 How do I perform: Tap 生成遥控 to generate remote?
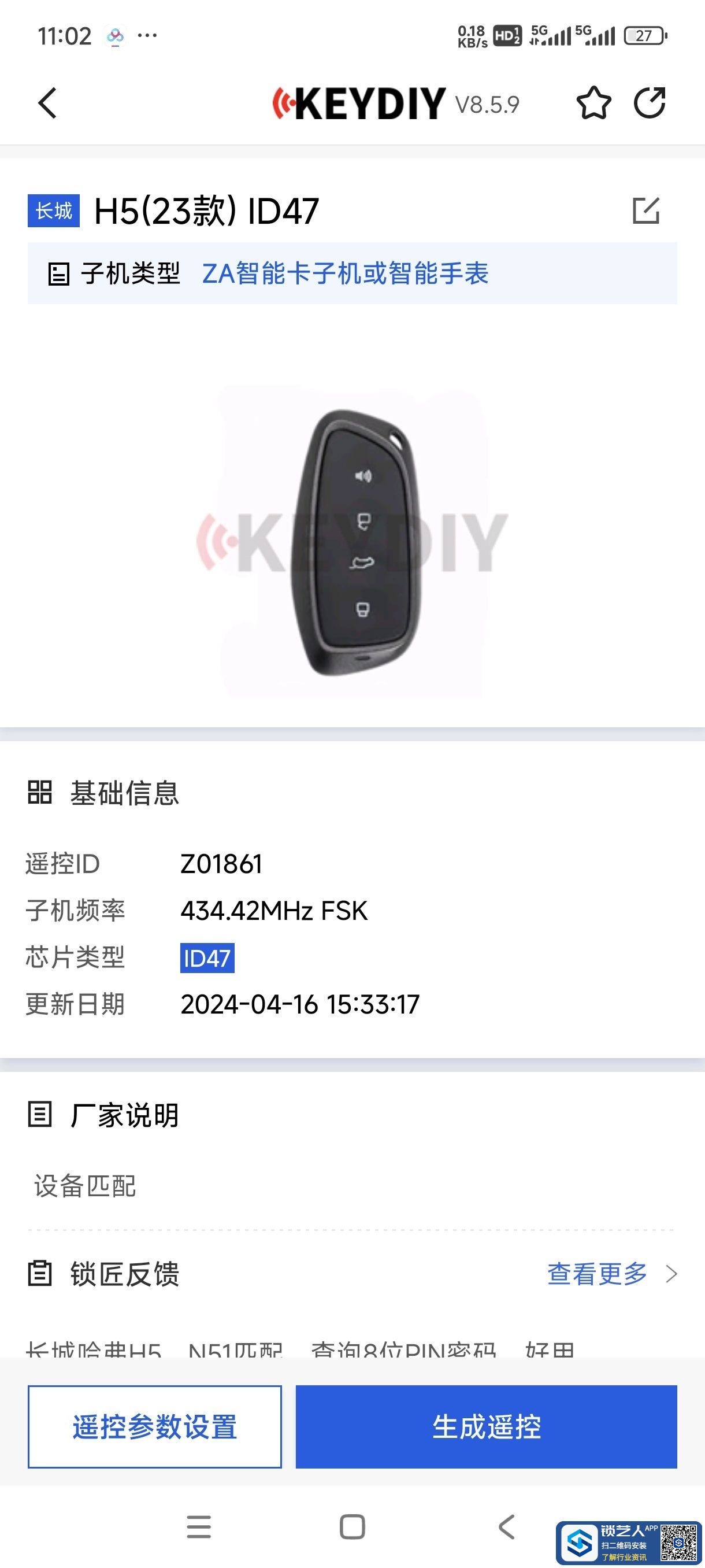click(486, 1426)
